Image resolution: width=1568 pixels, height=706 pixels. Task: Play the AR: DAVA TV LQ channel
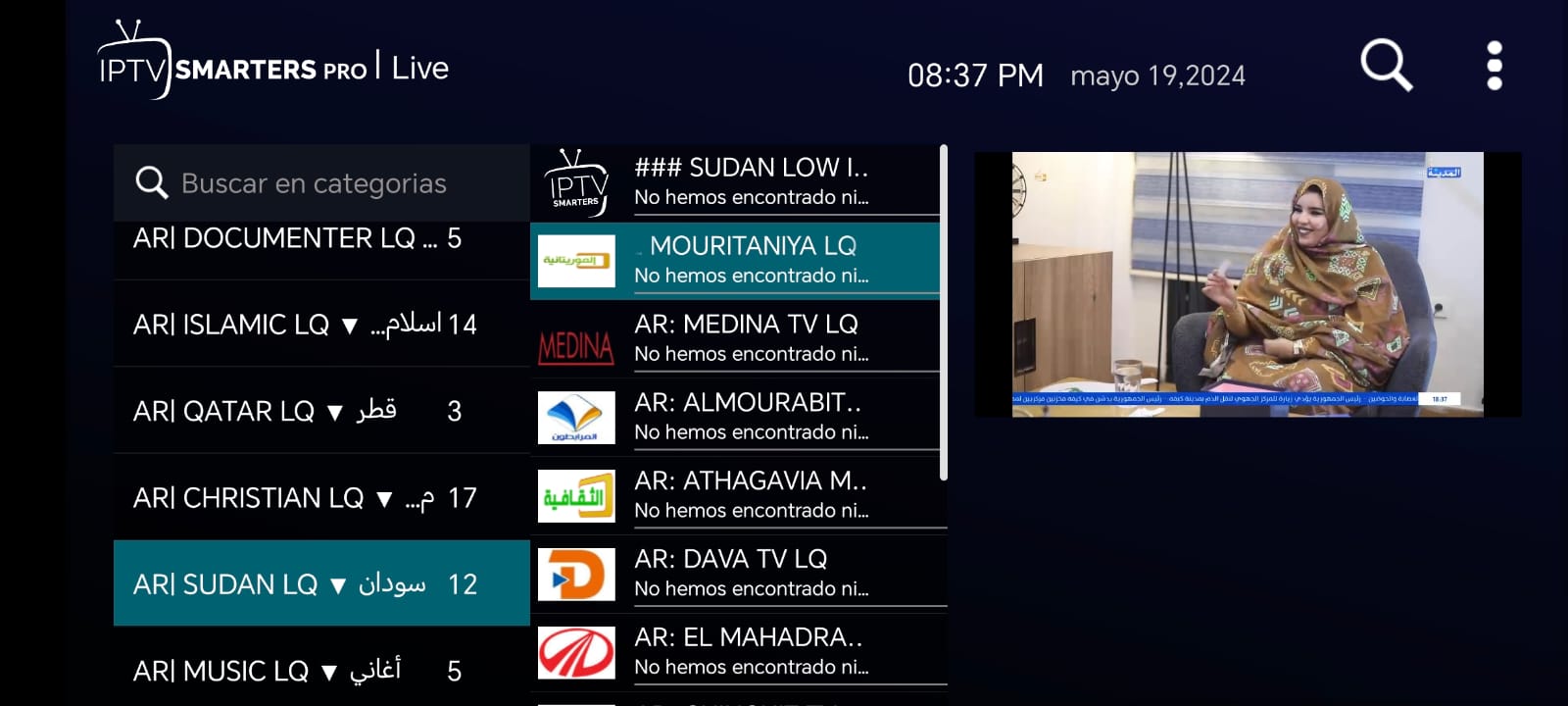click(737, 573)
